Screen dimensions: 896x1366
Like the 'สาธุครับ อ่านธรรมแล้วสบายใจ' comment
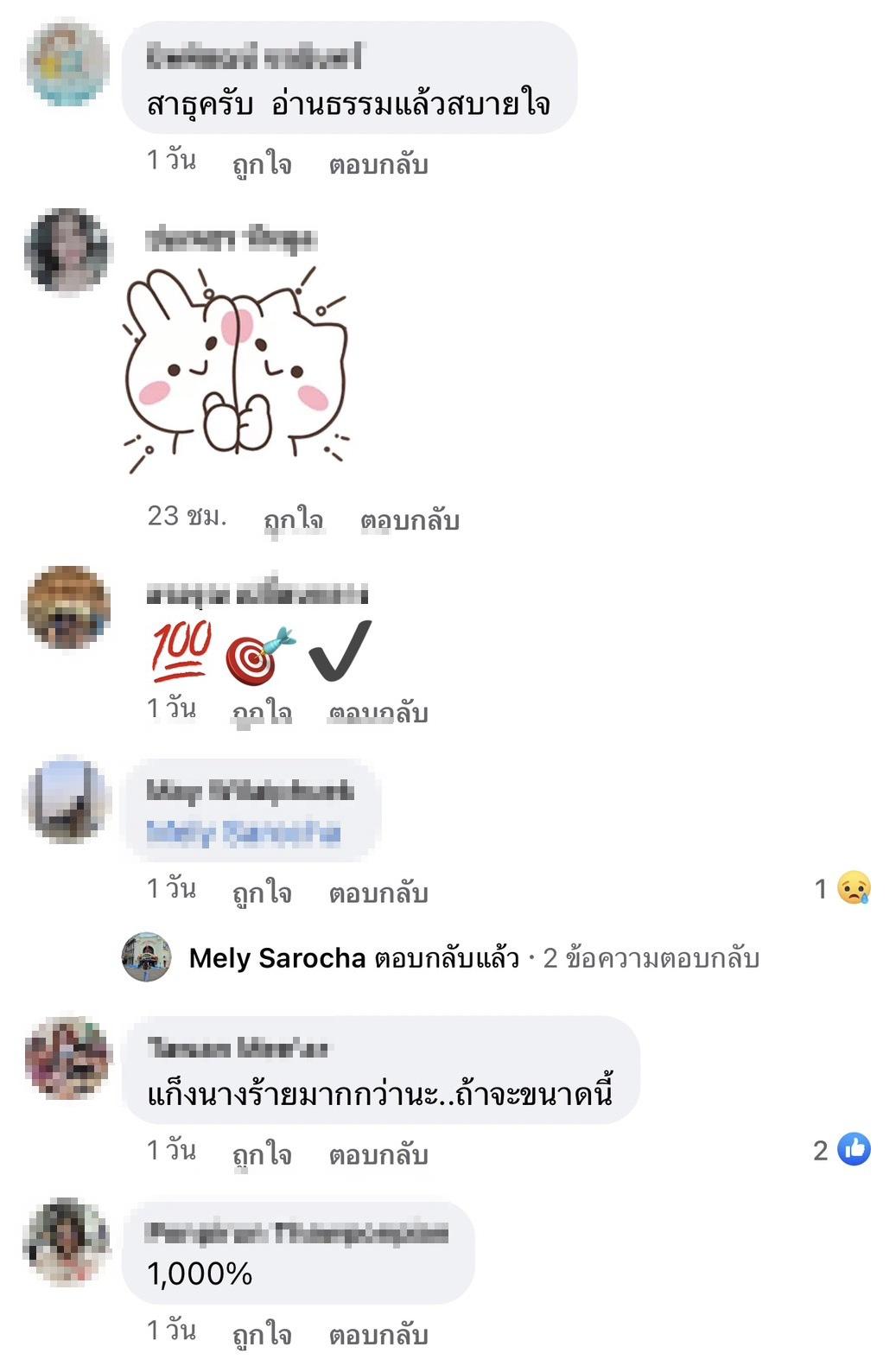click(262, 163)
